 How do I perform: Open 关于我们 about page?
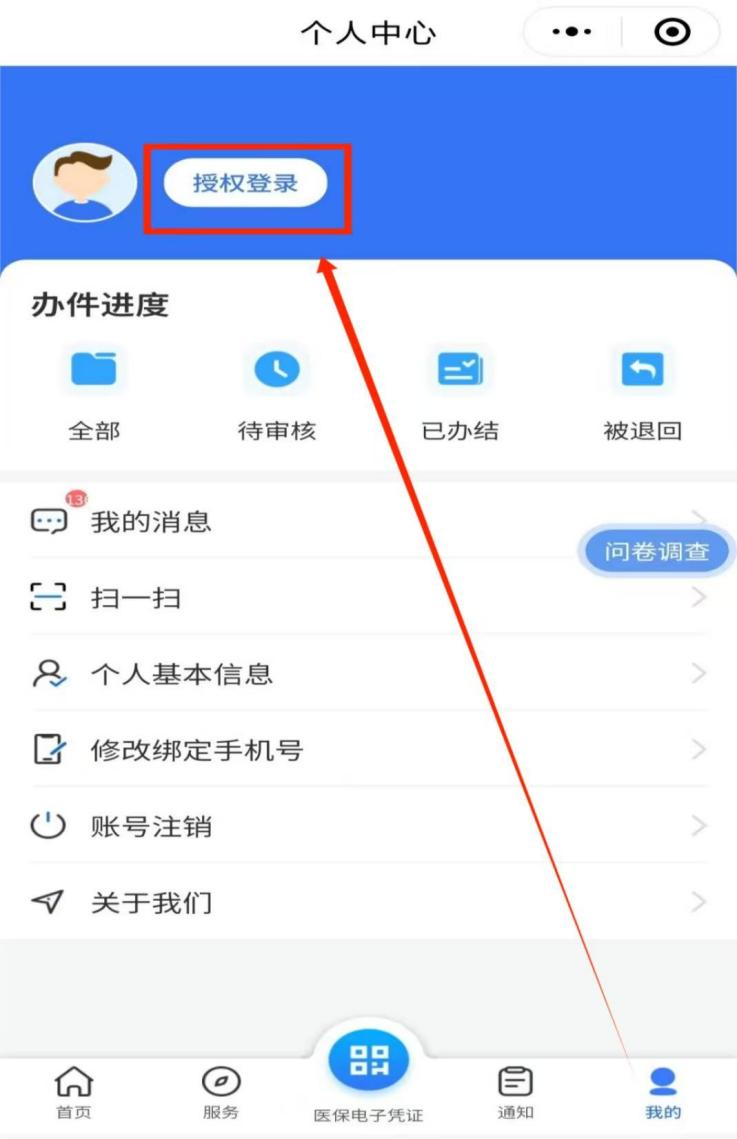300,903
